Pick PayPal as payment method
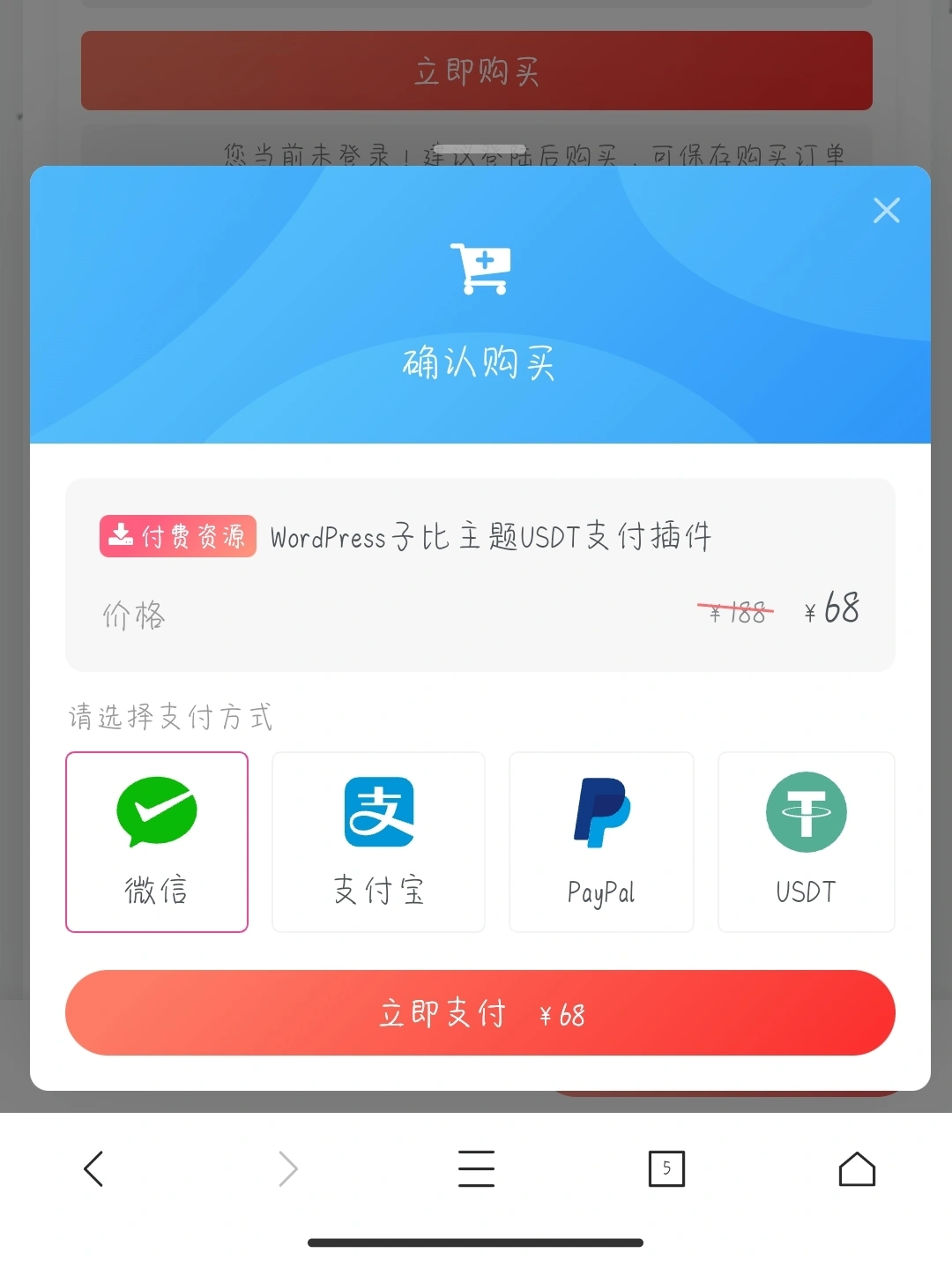The width and height of the screenshot is (952, 1261). (x=601, y=841)
